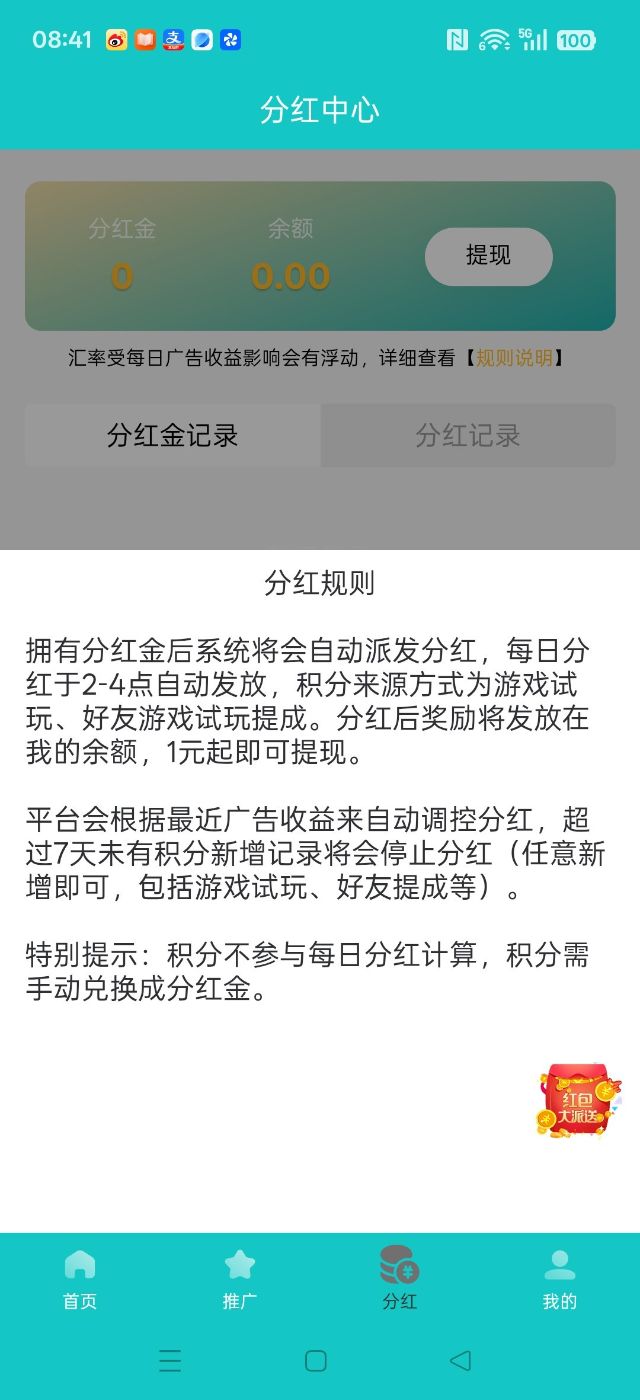
Task: Open the 我的 profile tab
Action: (560, 1280)
